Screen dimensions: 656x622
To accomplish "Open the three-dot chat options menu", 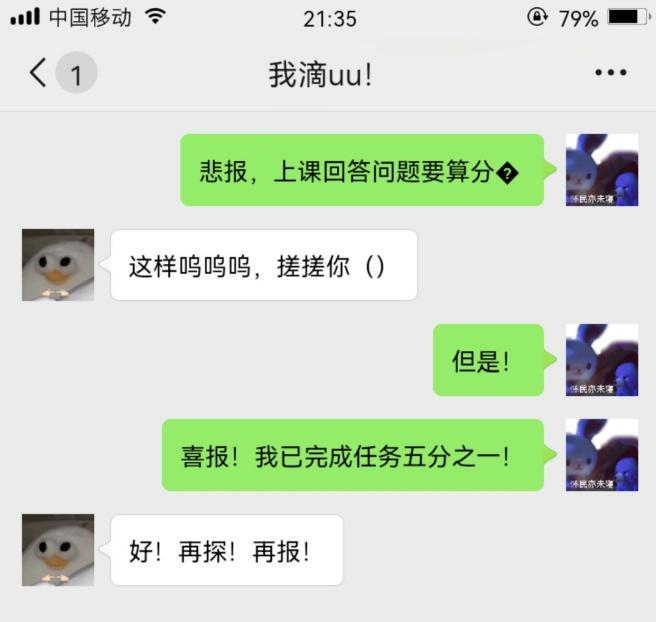I will [610, 73].
